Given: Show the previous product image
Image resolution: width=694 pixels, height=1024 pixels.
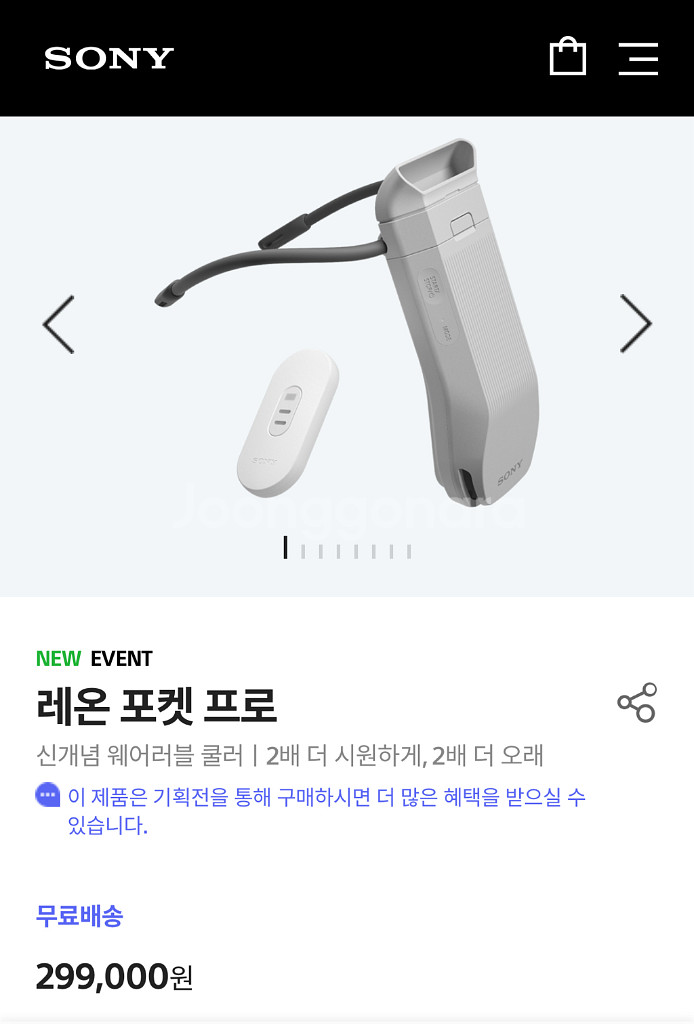Looking at the screenshot, I should (59, 325).
